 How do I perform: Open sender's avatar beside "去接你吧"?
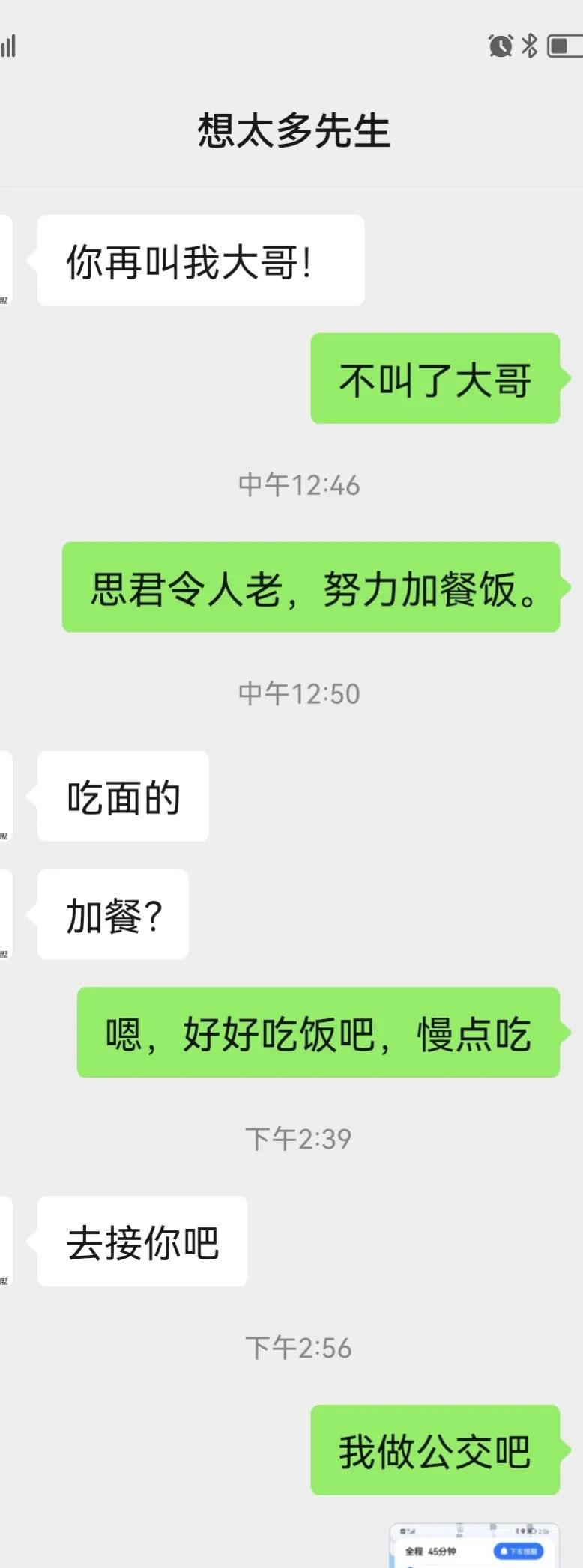[x=5, y=1241]
